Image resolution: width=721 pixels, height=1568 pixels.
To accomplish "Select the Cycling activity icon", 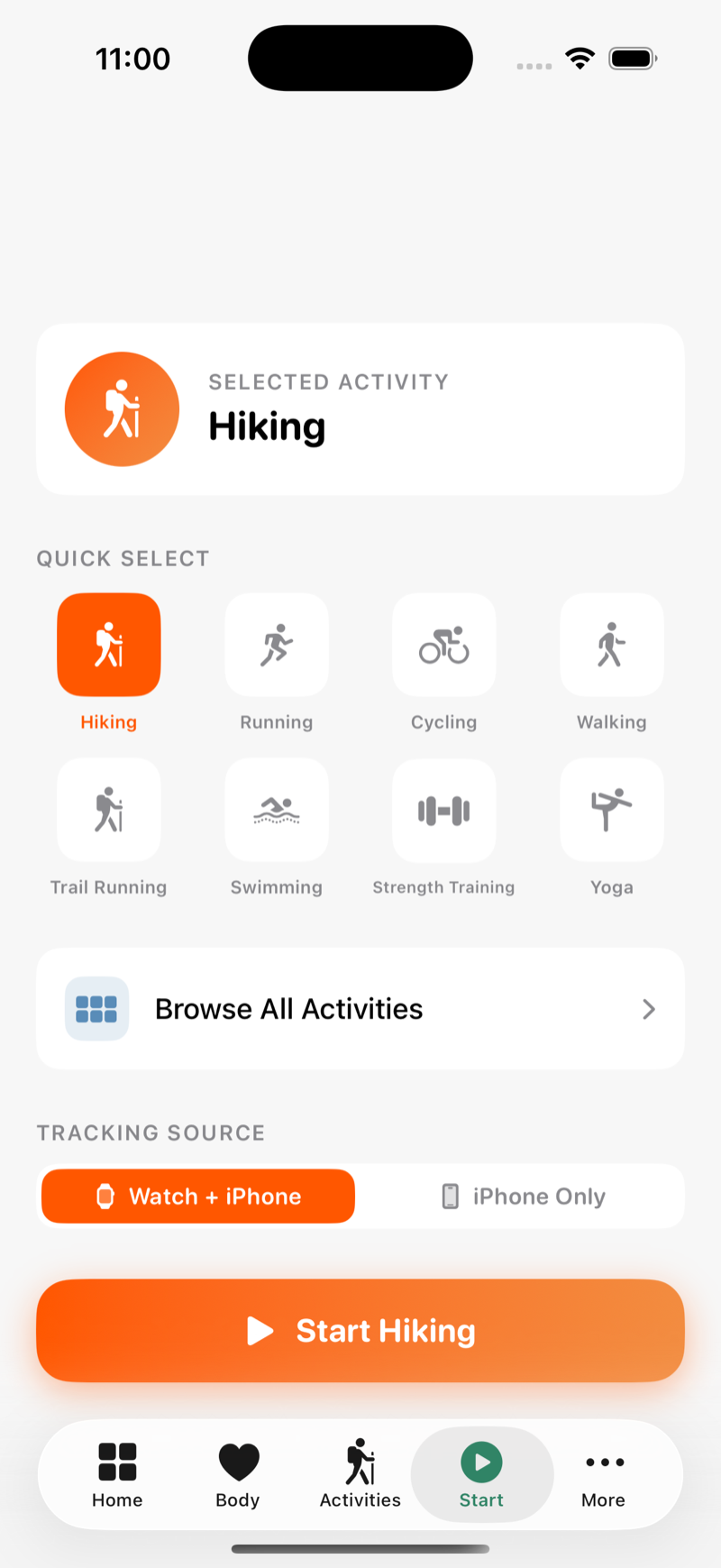I will 443,645.
